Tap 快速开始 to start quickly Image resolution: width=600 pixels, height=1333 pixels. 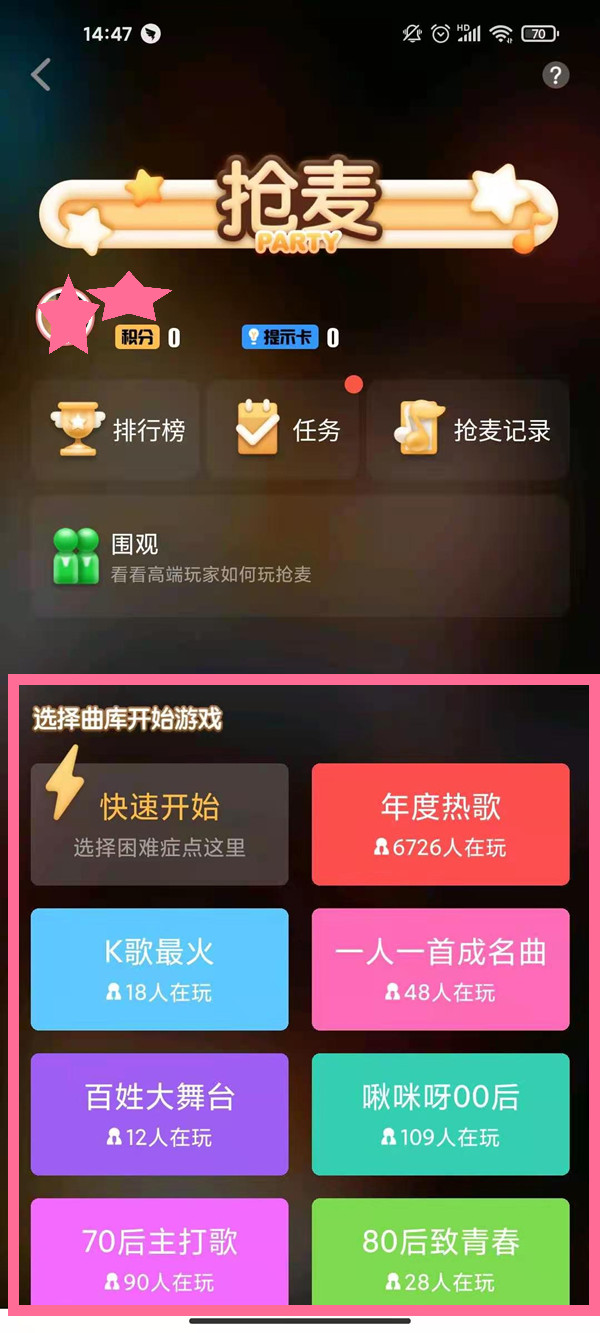click(x=160, y=825)
